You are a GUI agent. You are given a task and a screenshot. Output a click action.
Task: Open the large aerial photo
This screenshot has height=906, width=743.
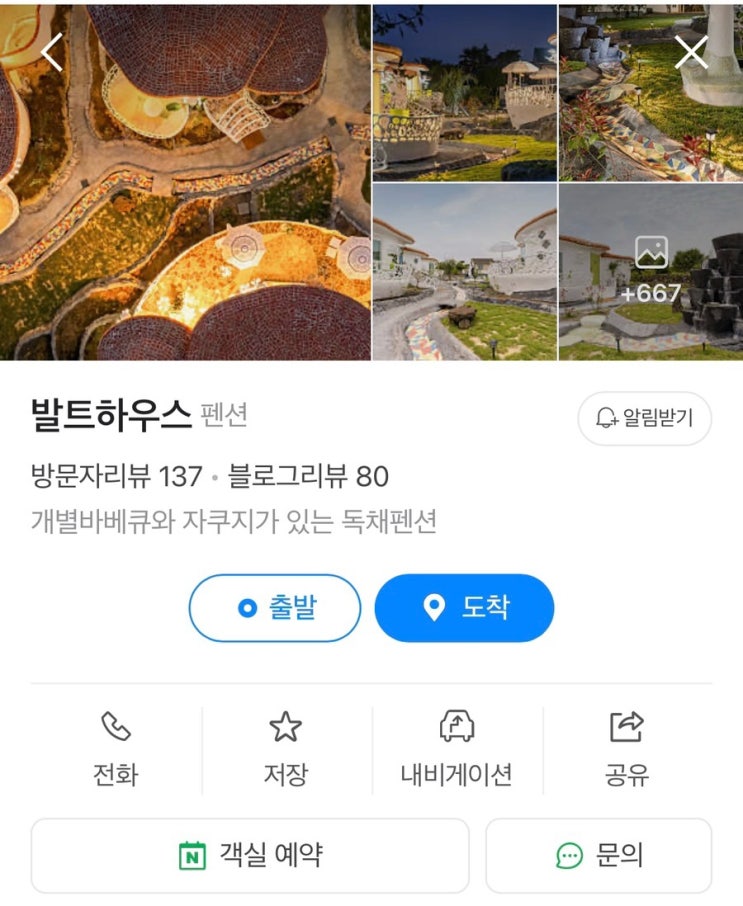point(185,182)
